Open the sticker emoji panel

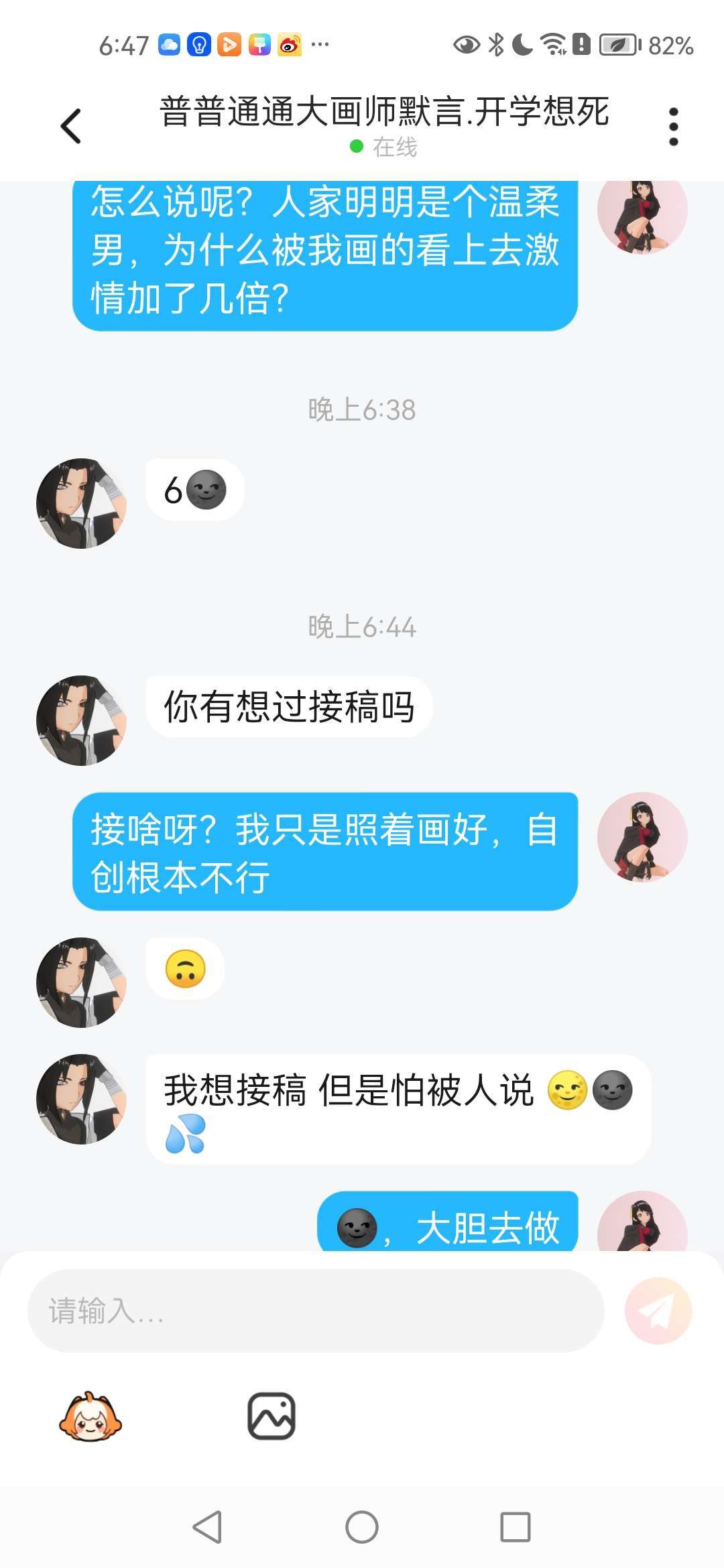(x=90, y=1417)
